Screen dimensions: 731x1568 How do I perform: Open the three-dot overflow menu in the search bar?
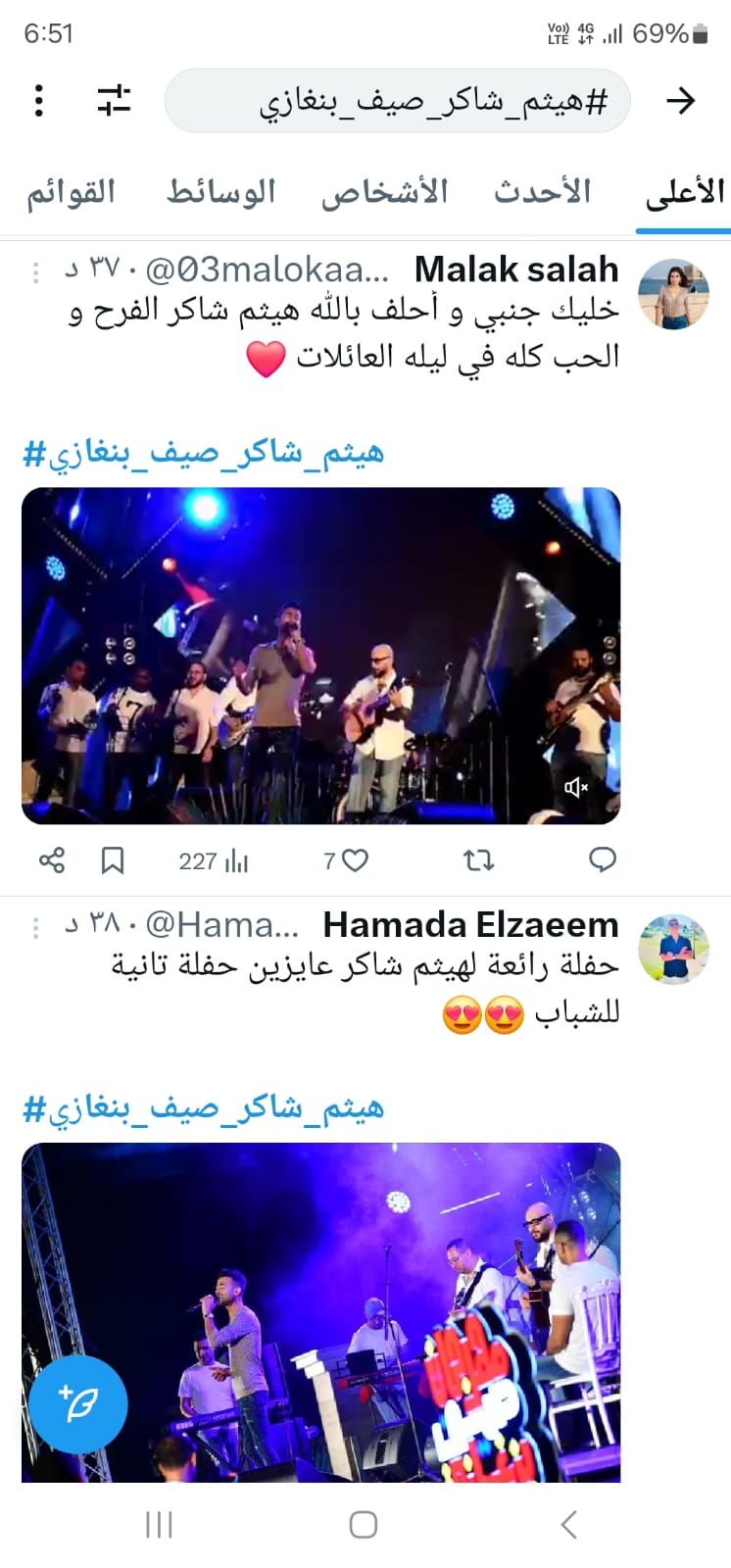pyautogui.click(x=39, y=101)
